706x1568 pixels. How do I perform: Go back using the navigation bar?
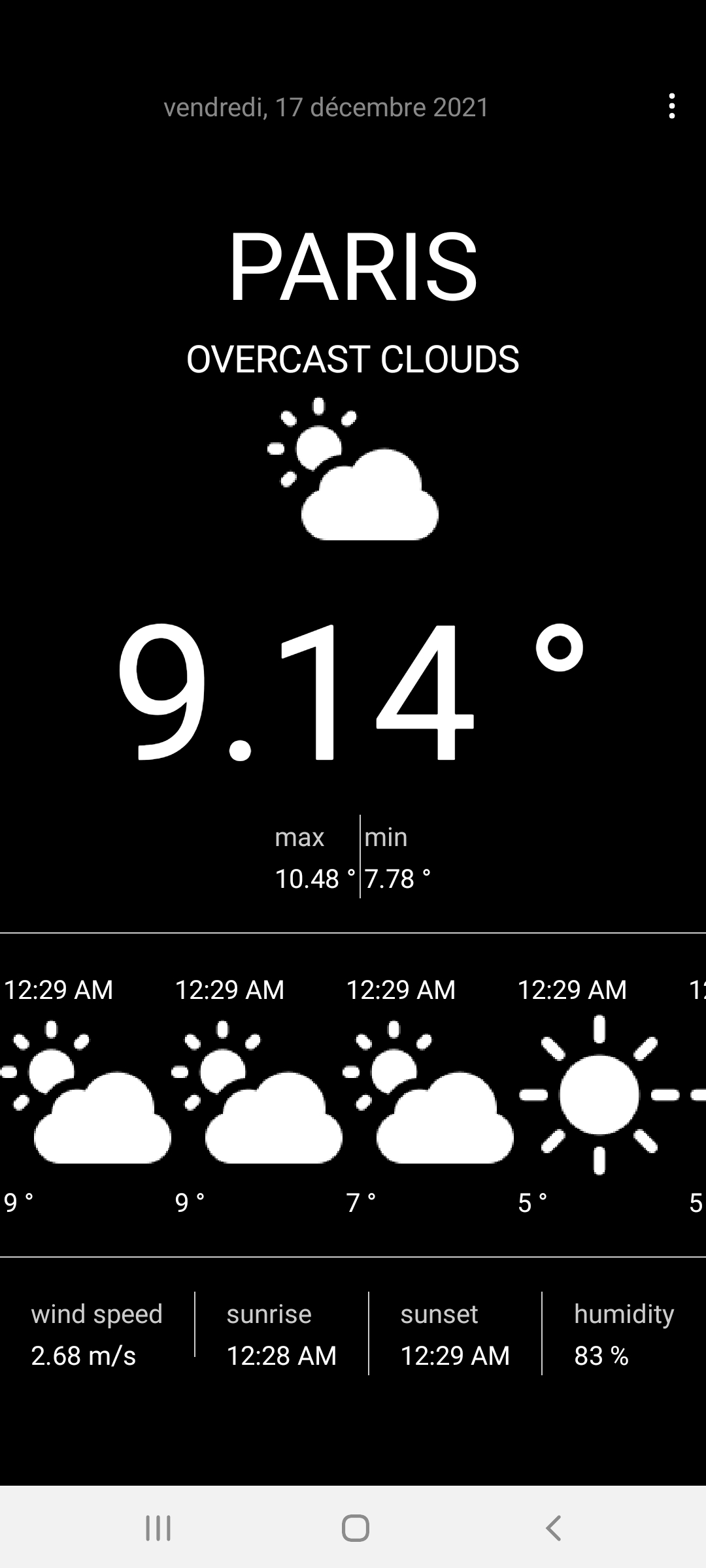pos(553,1527)
